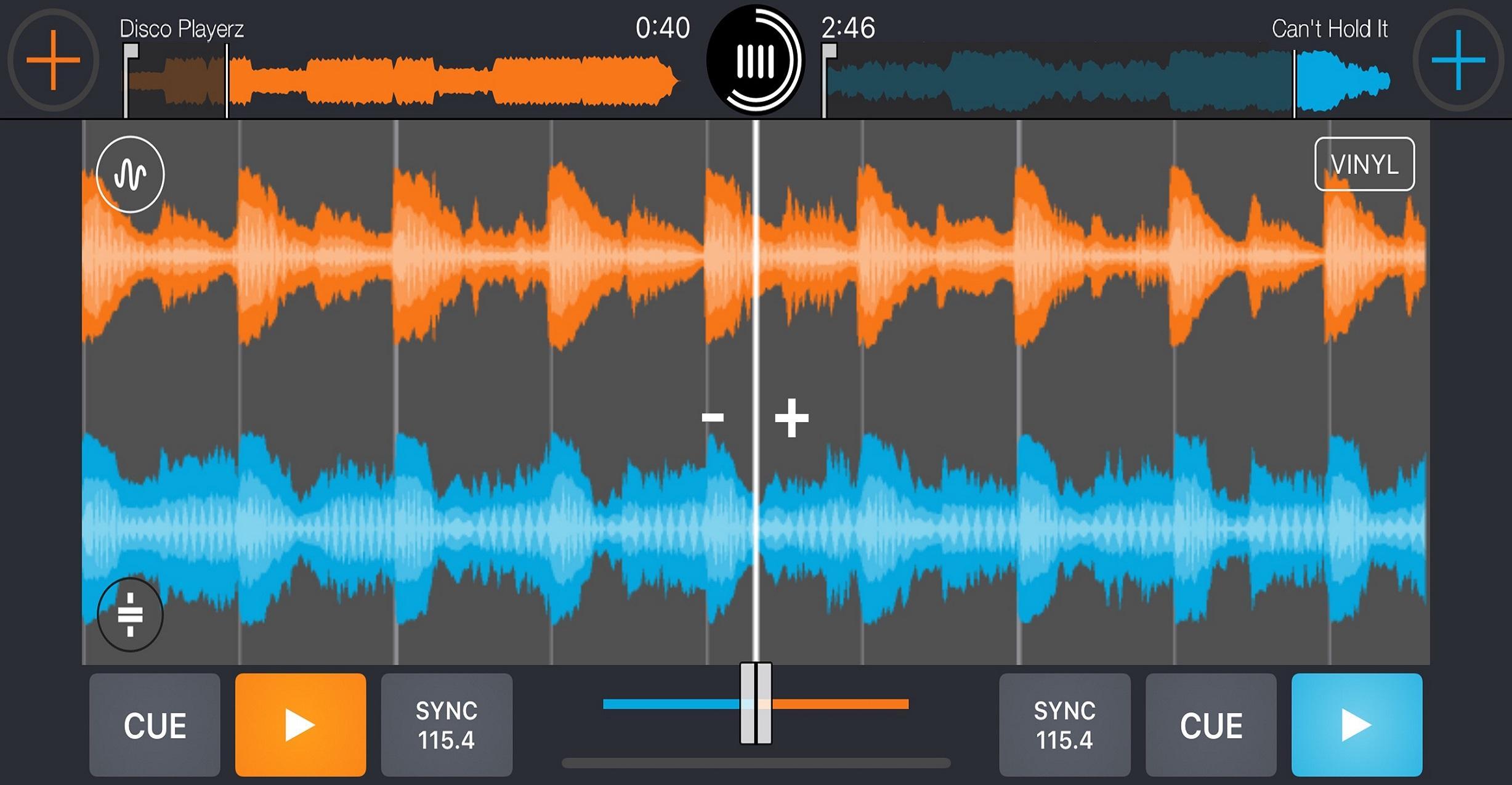This screenshot has width=1512, height=785.
Task: Tap the crossfader handle
Action: point(756,704)
